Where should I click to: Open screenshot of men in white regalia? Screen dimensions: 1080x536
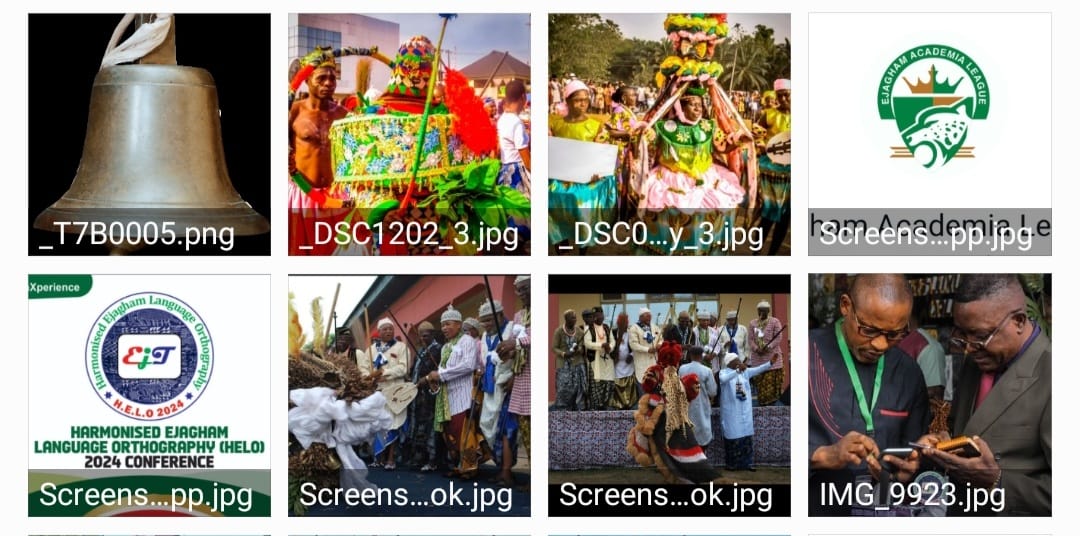pos(409,394)
